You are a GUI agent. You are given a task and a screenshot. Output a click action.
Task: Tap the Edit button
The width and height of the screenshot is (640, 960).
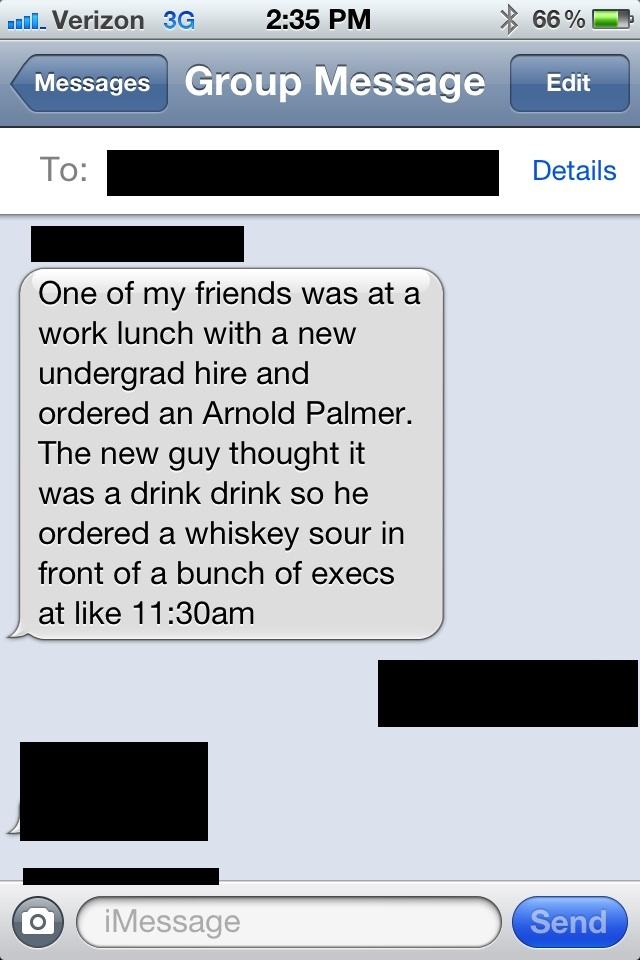567,83
